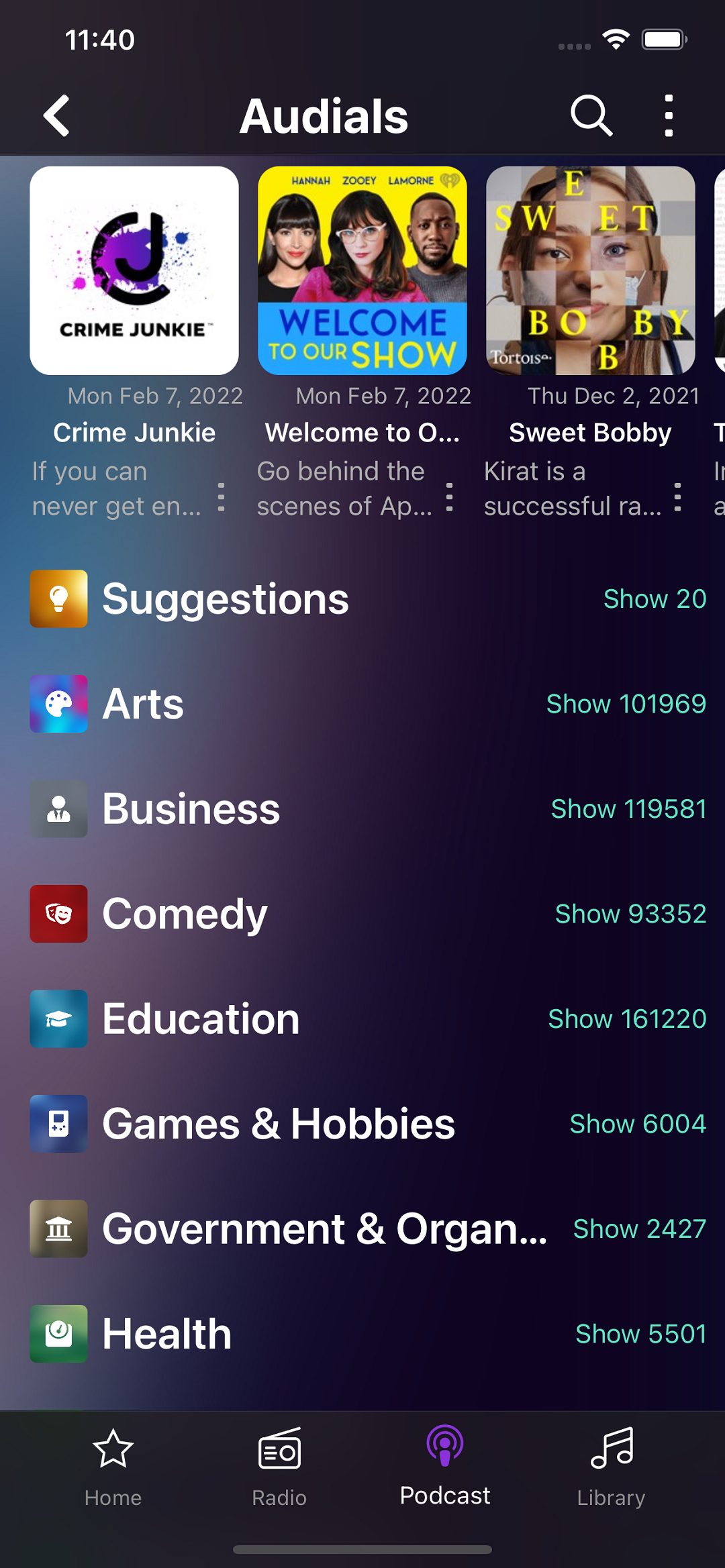Open the overflow menu in header
The height and width of the screenshot is (1568, 725).
point(668,115)
